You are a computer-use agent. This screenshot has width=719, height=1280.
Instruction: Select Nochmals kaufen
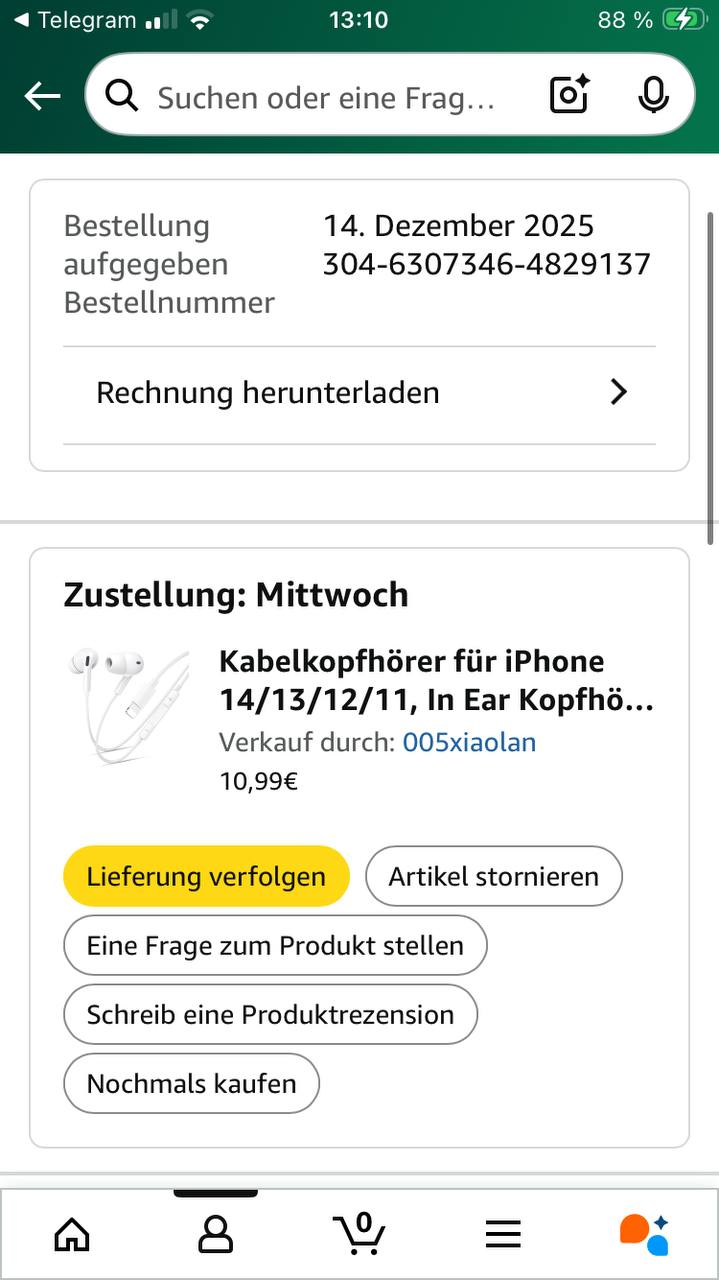tap(191, 1084)
